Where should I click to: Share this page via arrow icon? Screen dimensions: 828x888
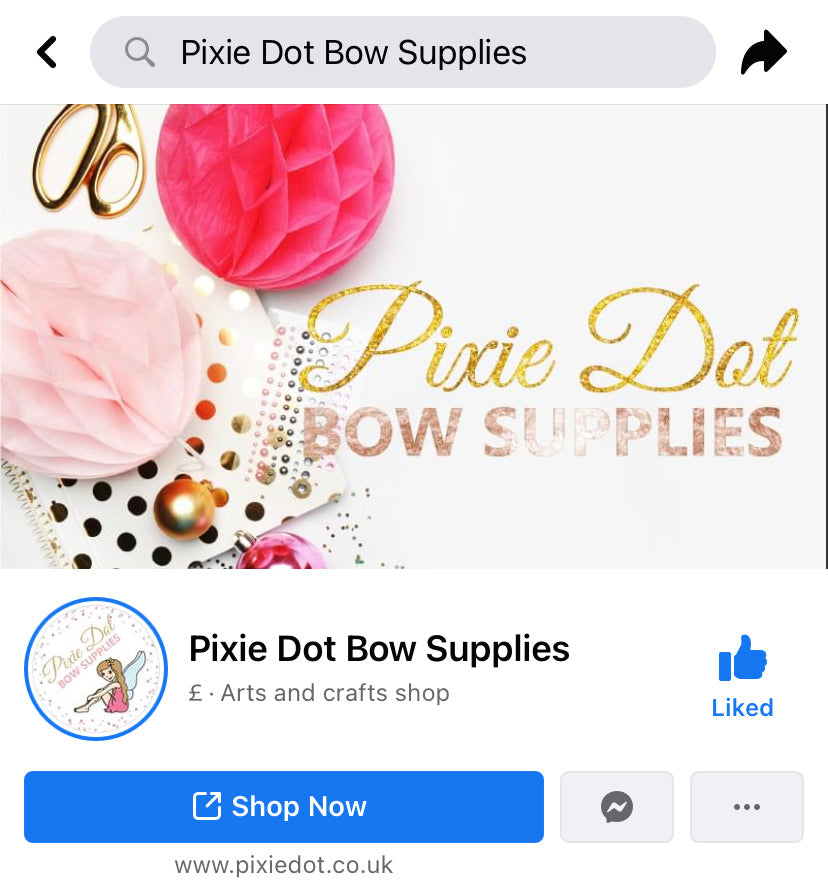764,53
